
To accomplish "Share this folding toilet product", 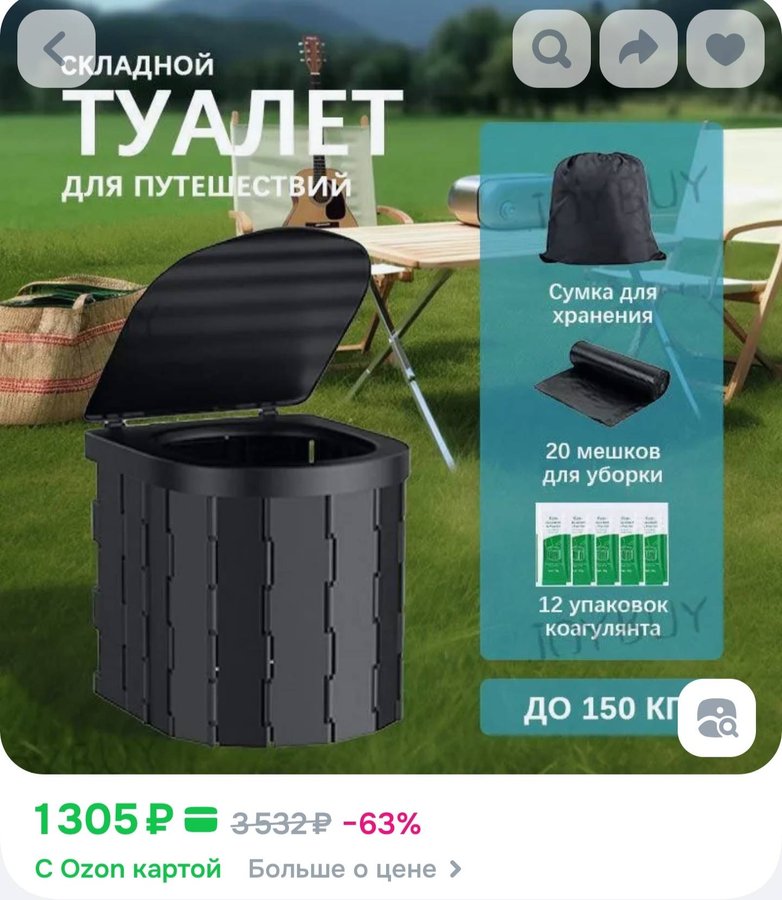I will (x=637, y=51).
